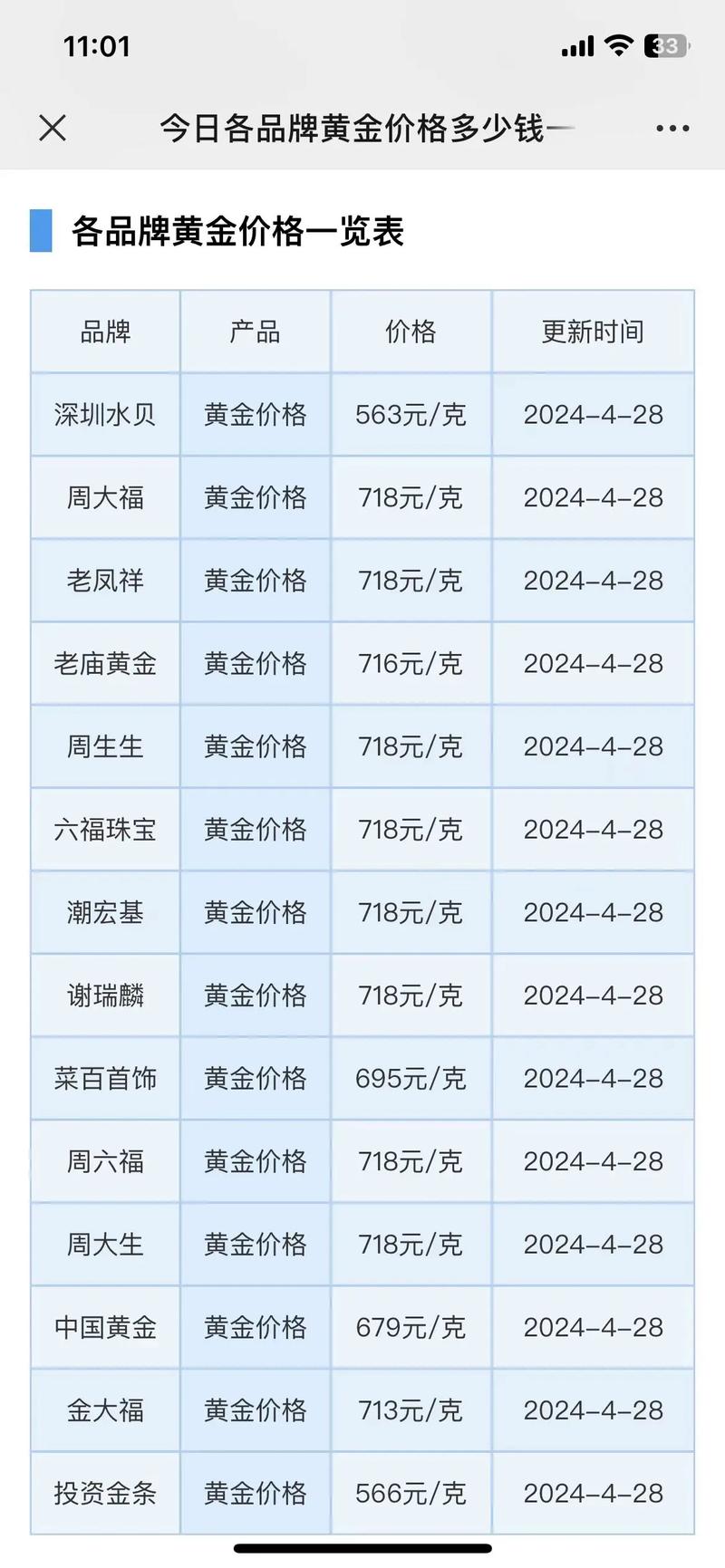Select the 563元/克 price cell
The image size is (725, 1568).
click(x=410, y=415)
